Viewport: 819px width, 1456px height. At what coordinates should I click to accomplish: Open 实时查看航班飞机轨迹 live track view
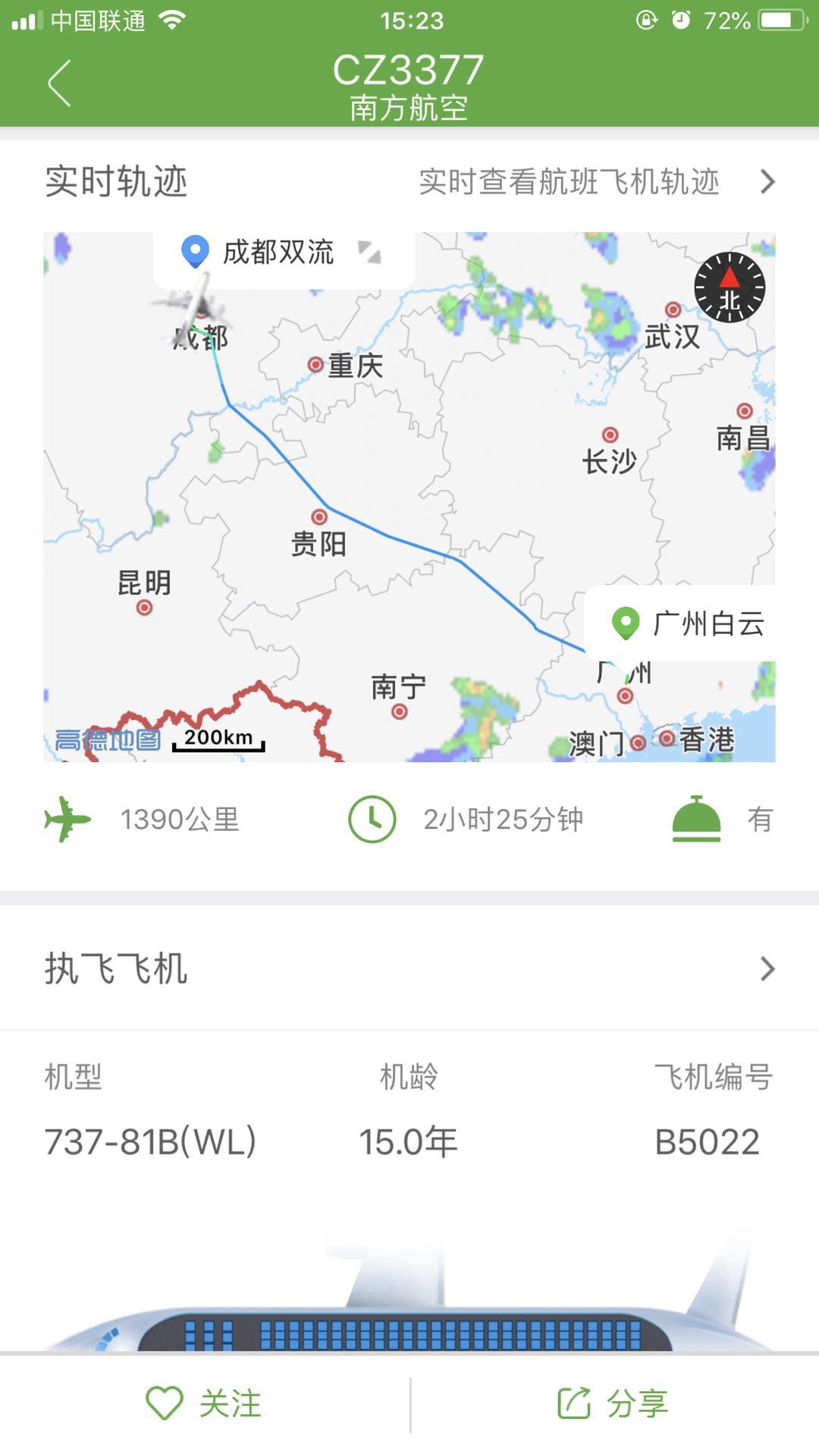pos(596,182)
